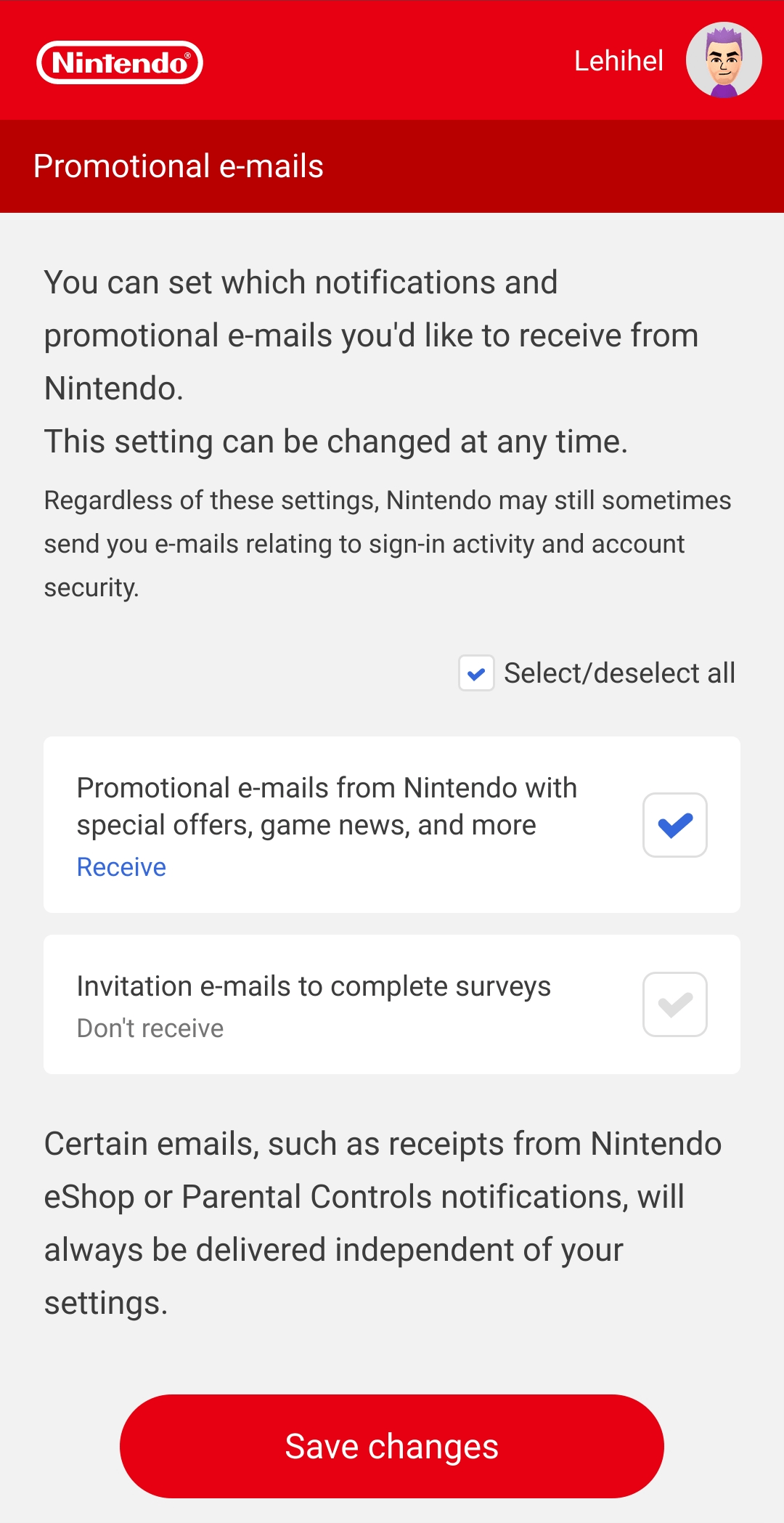Save changes to e-mail settings
This screenshot has width=784, height=1523.
tap(392, 1446)
